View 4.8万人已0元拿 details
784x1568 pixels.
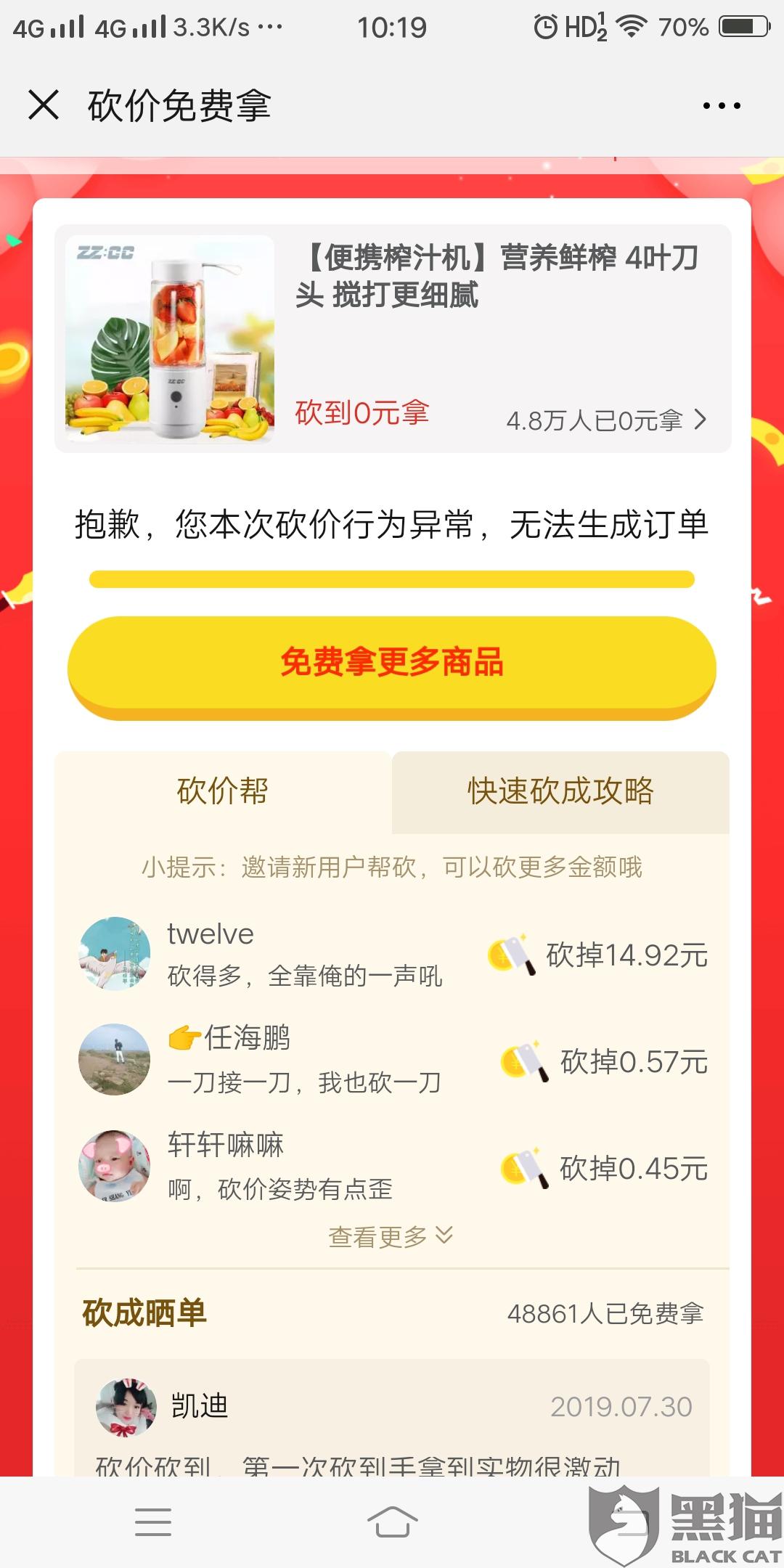[x=606, y=420]
